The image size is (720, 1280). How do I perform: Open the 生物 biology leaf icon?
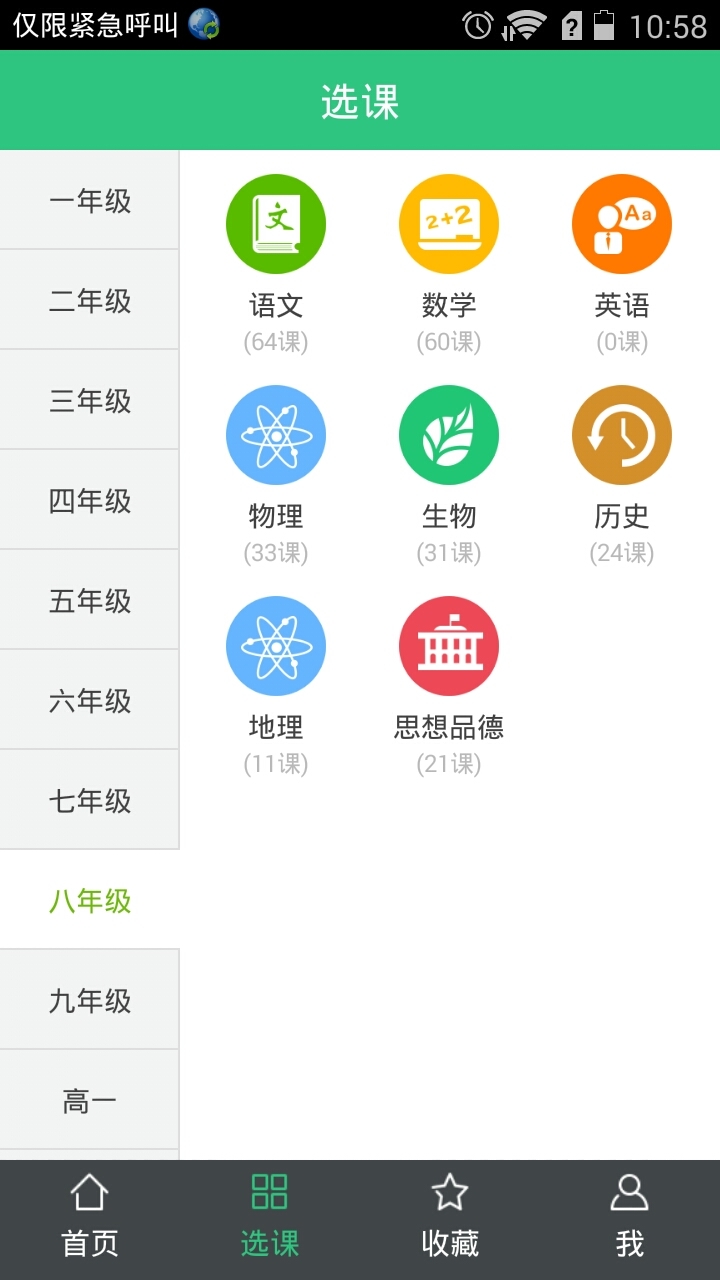pos(449,434)
